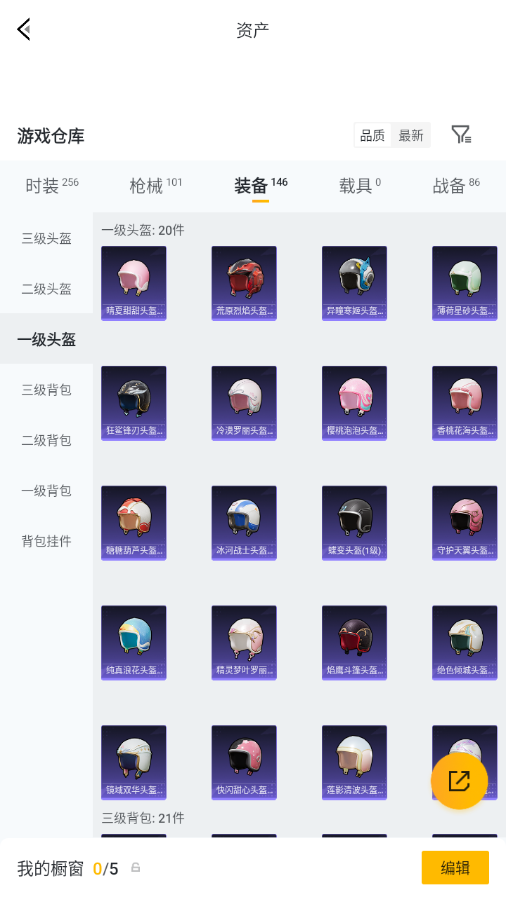Open the 守护天翼头盔 item
Image resolution: width=506 pixels, height=897 pixels.
(x=465, y=523)
